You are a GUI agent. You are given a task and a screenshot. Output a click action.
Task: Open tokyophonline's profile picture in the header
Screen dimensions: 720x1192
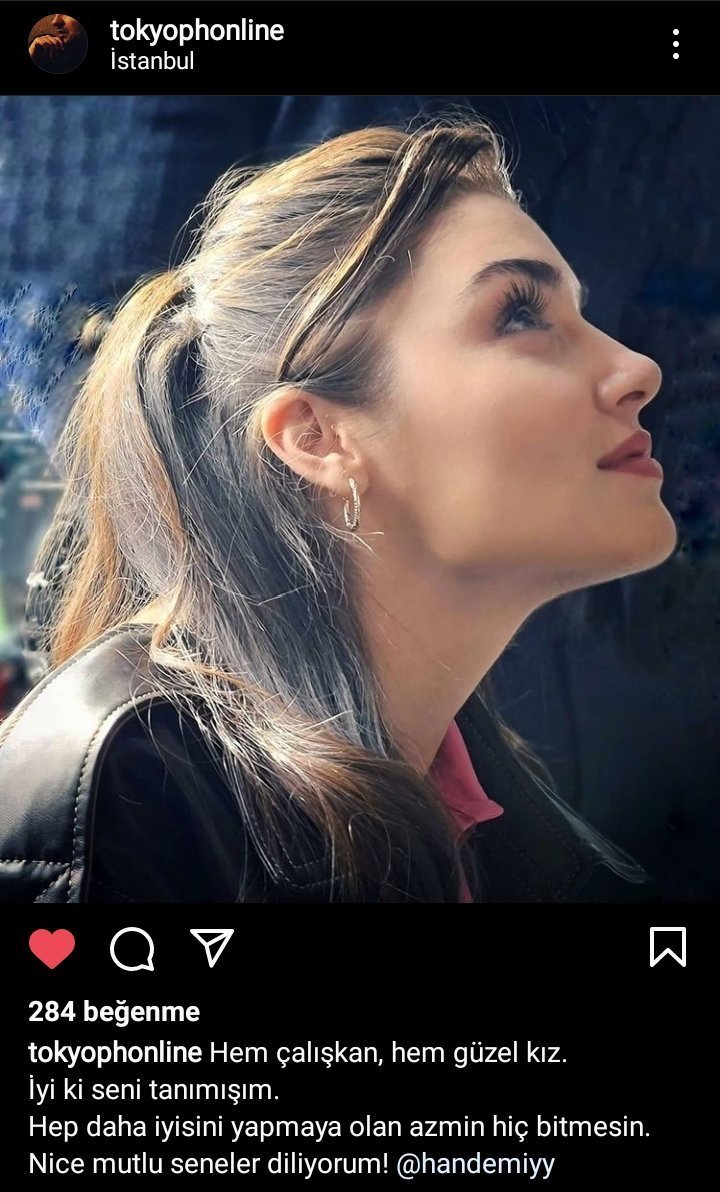[x=57, y=44]
